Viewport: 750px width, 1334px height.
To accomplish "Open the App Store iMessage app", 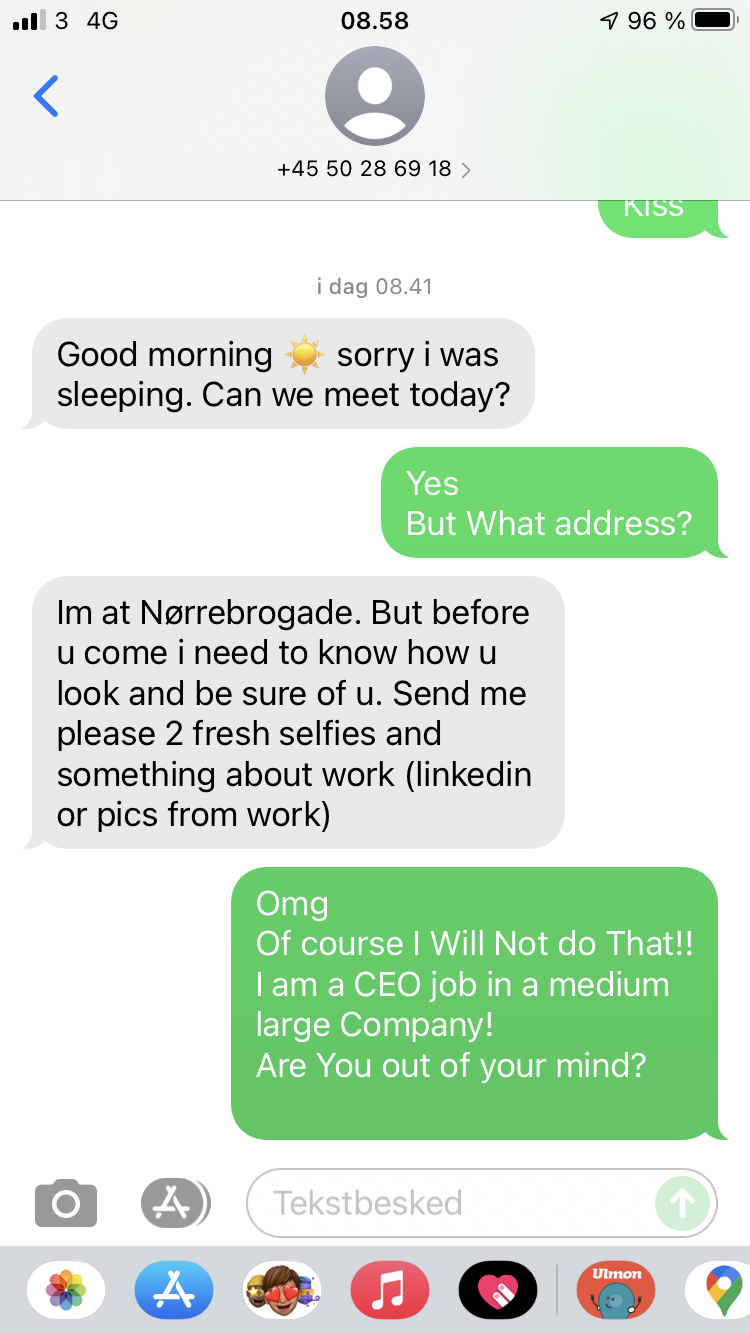I will coord(174,1290).
